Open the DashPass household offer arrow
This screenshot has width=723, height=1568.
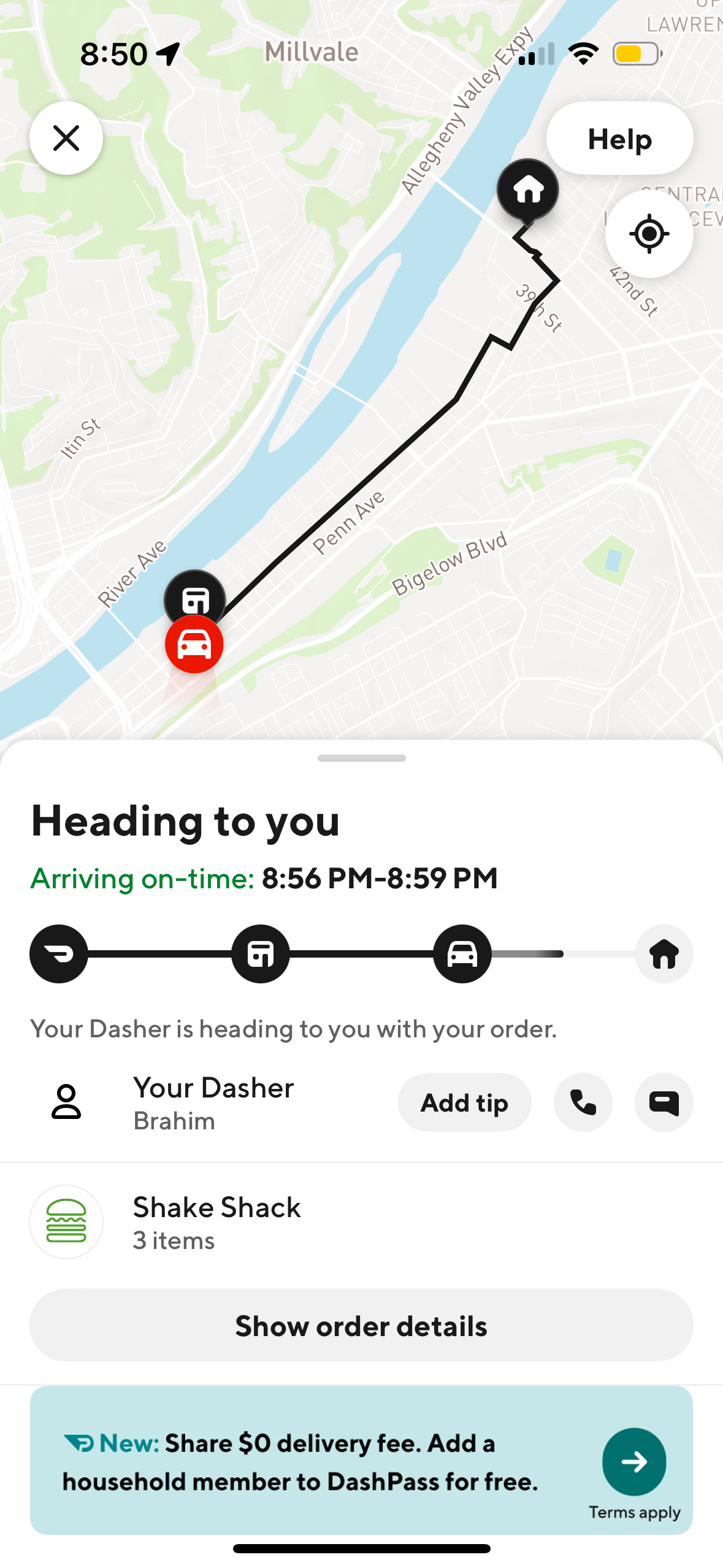[635, 1462]
